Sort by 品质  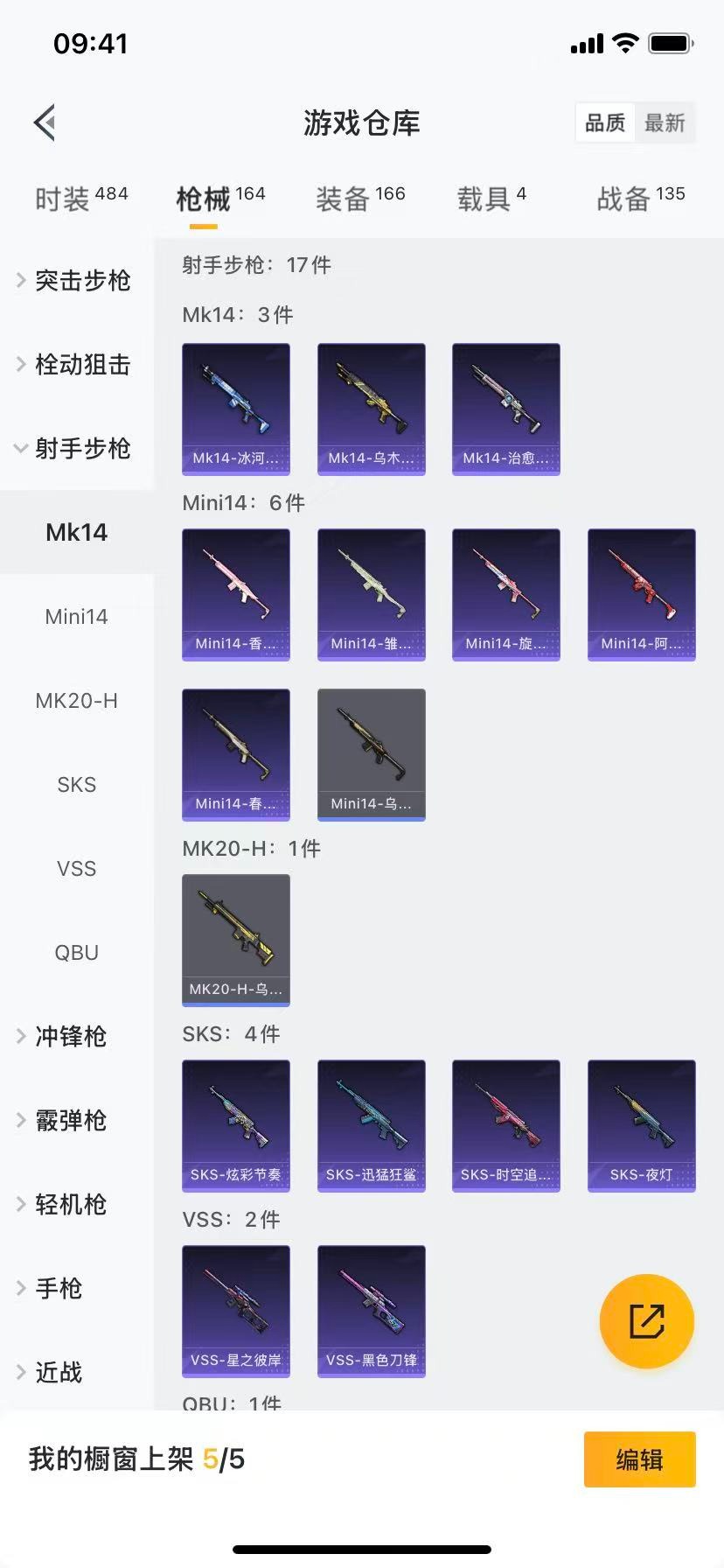pos(605,123)
